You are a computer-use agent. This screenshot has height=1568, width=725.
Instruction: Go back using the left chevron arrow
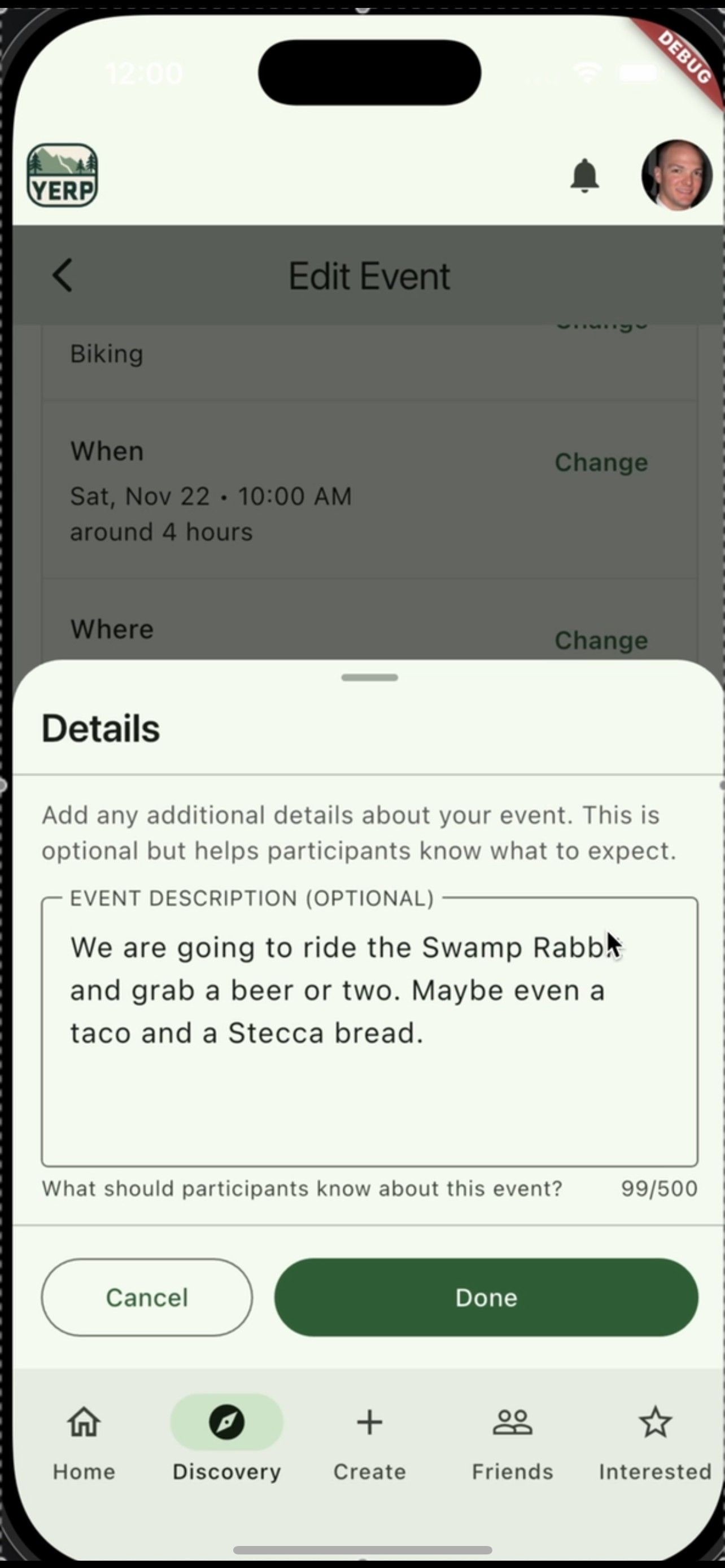pyautogui.click(x=63, y=274)
